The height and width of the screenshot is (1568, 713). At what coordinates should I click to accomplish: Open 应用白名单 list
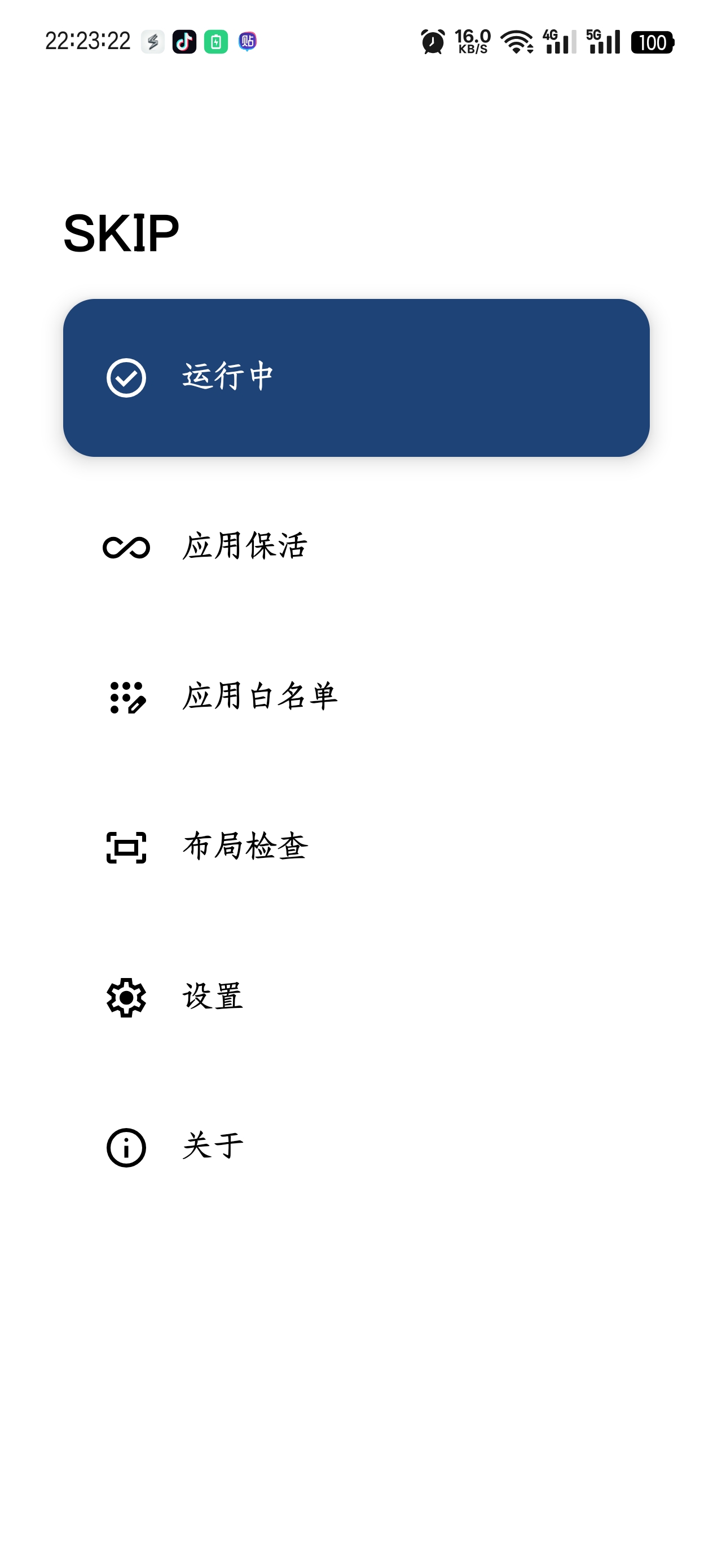point(259,697)
